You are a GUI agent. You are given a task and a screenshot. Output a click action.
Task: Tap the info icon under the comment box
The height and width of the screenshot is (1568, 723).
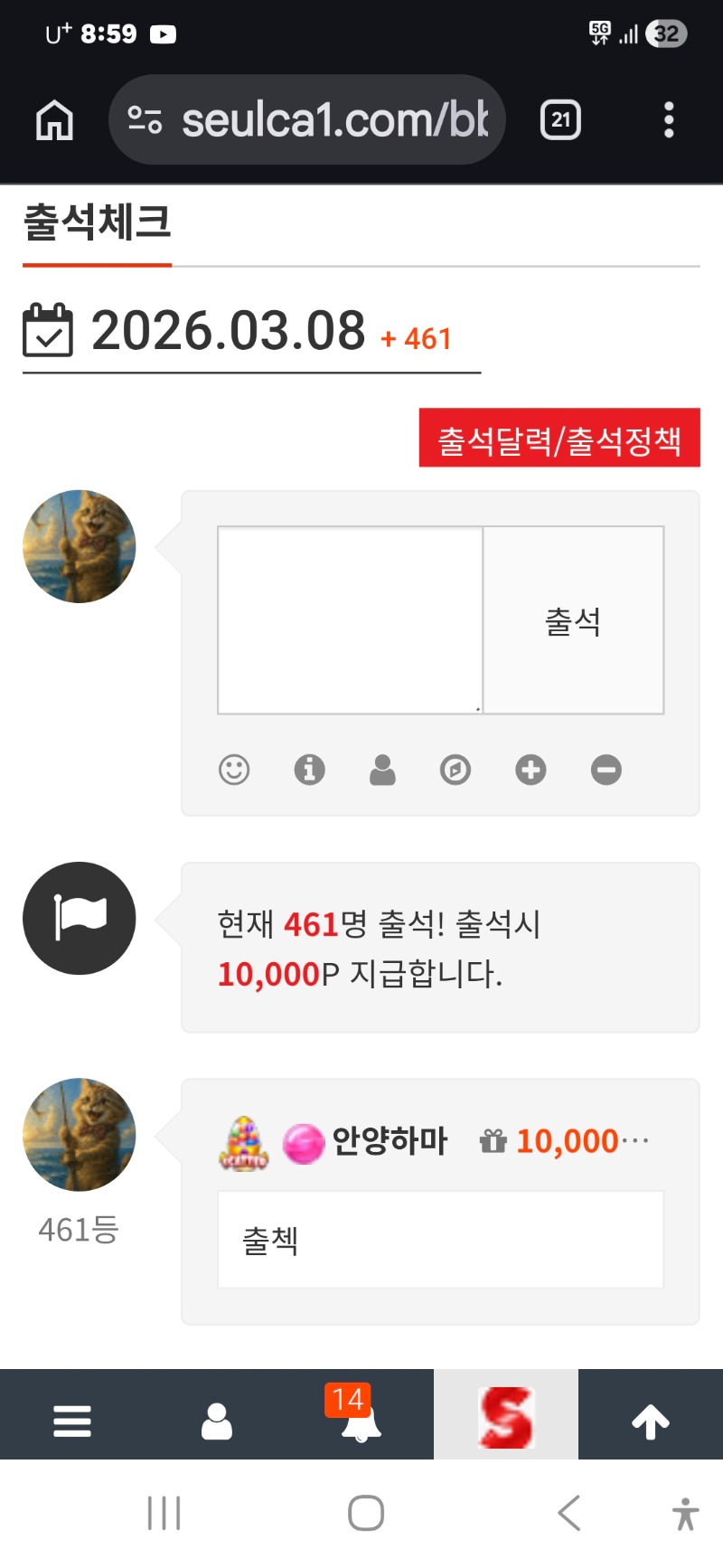point(309,770)
